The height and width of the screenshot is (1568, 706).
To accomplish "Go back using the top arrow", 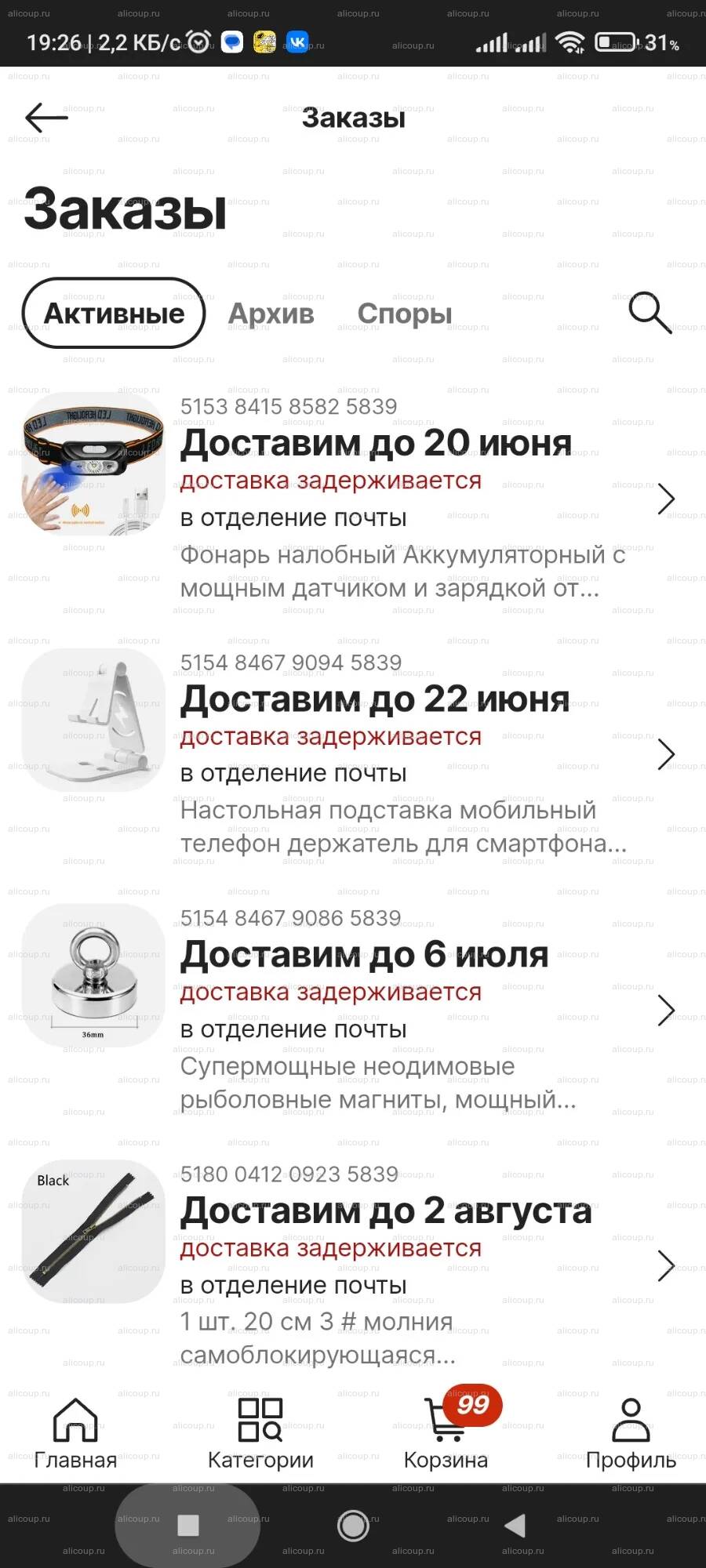I will click(46, 118).
